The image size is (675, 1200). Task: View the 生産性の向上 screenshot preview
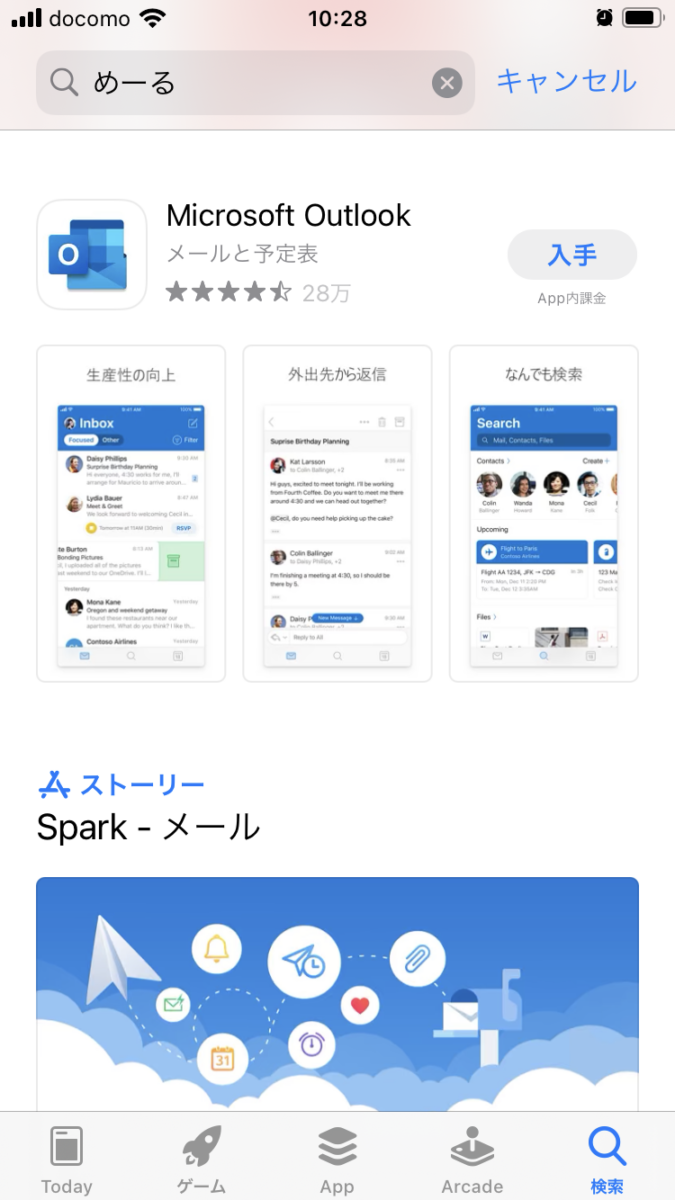tap(131, 513)
